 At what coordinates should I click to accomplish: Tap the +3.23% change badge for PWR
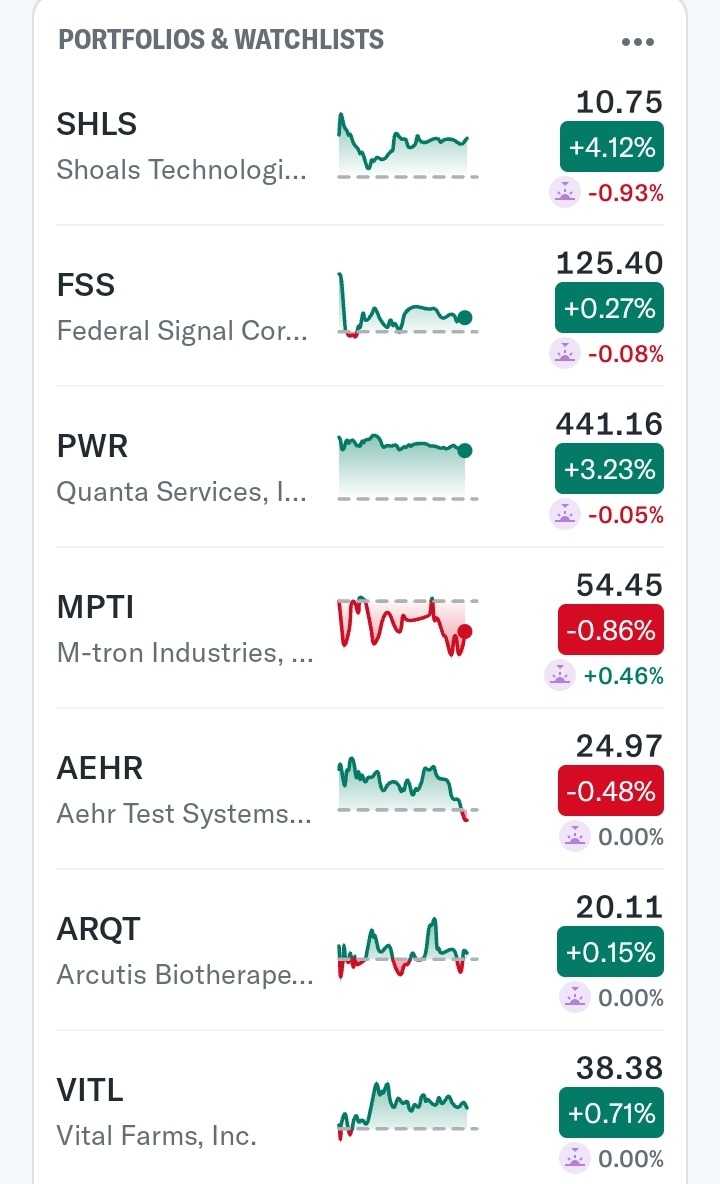(611, 470)
